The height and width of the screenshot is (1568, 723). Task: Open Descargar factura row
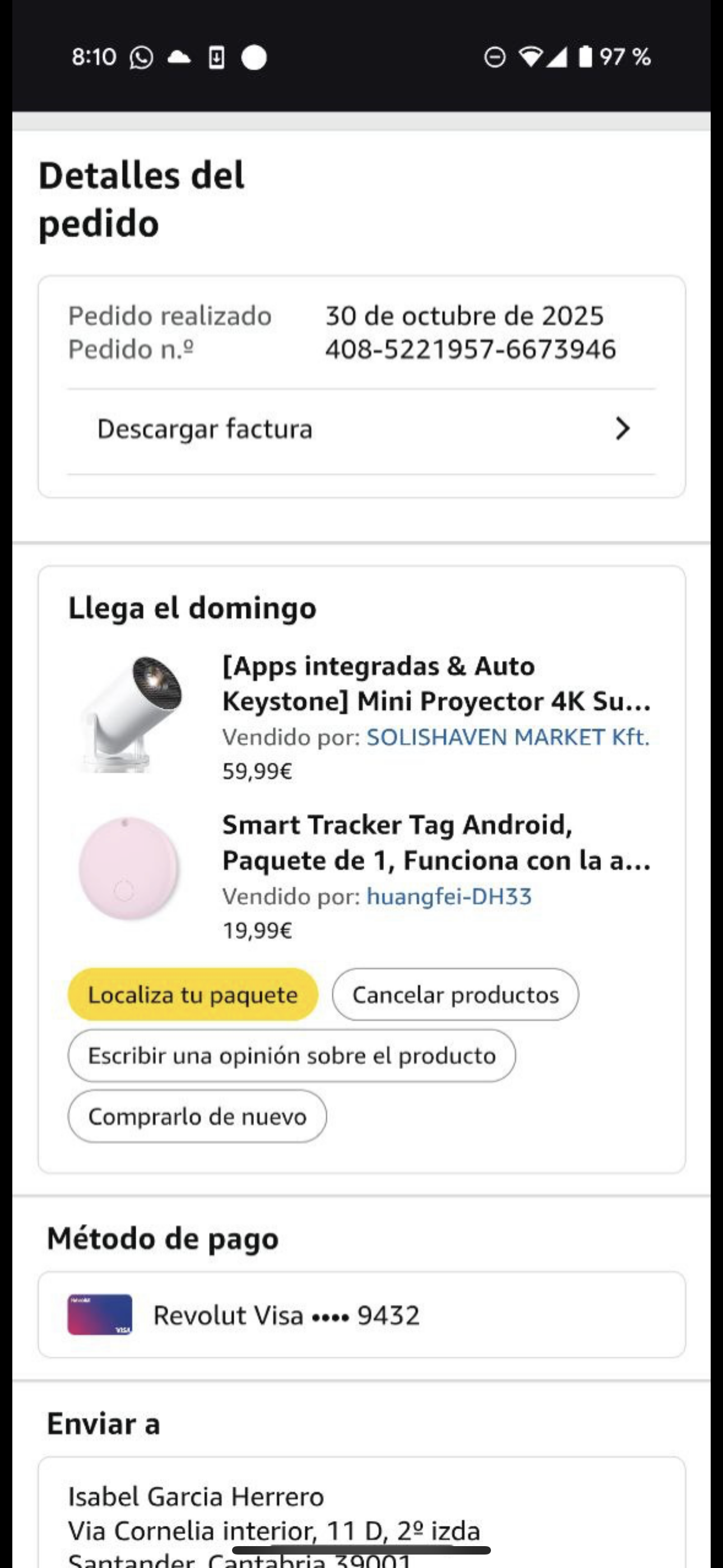[x=361, y=430]
